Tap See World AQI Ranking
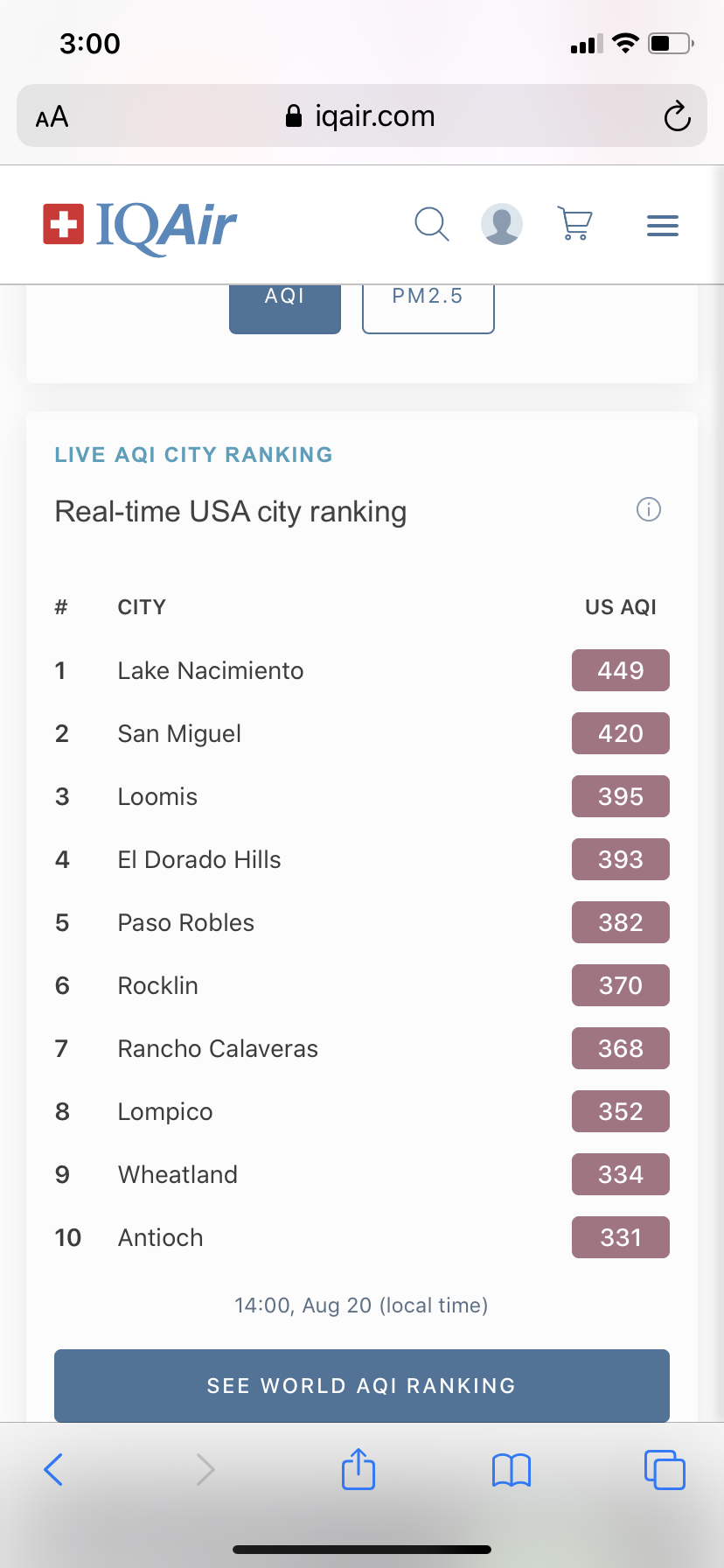 coord(361,1385)
